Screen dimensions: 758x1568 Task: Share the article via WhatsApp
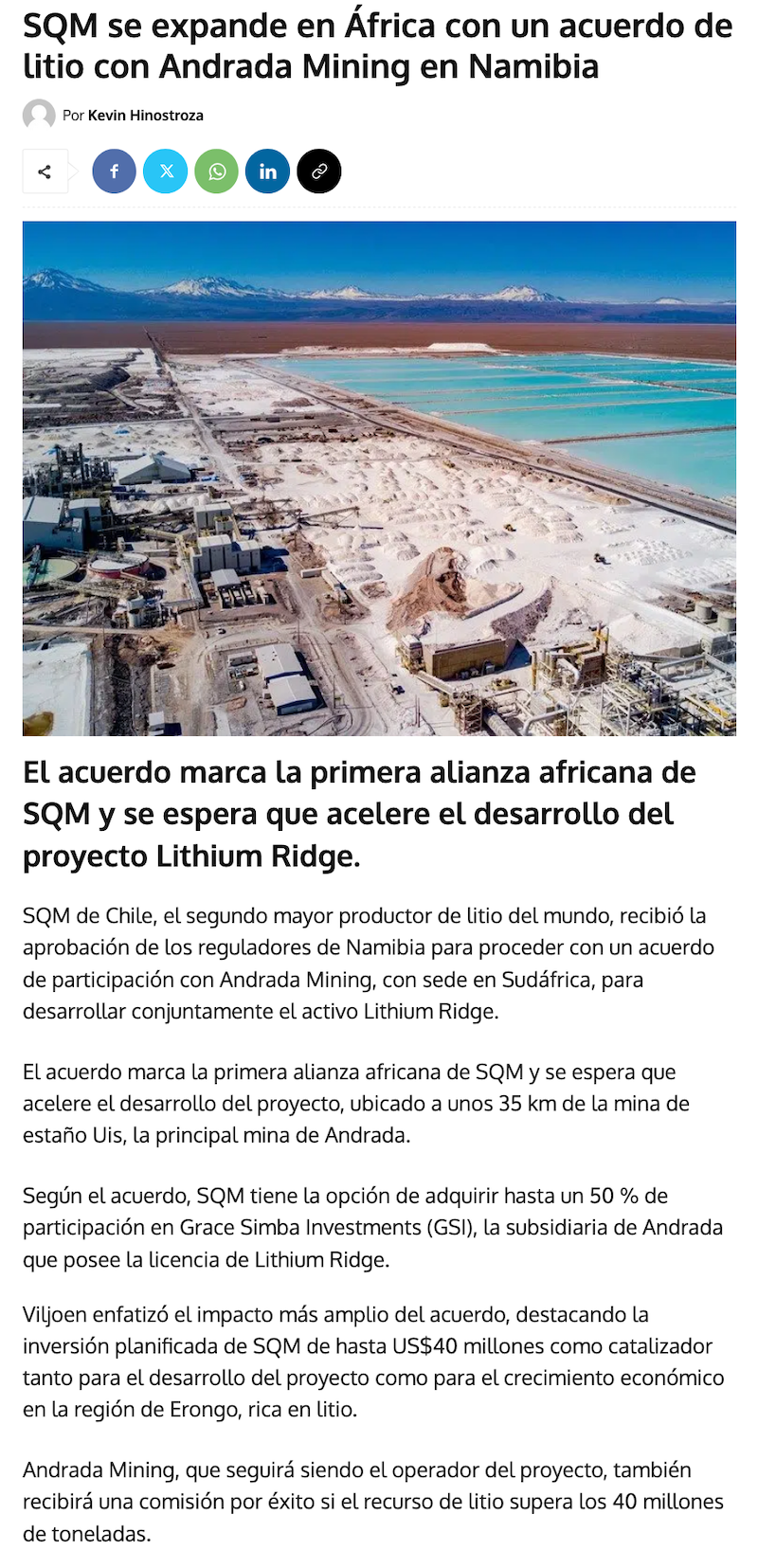[x=217, y=171]
